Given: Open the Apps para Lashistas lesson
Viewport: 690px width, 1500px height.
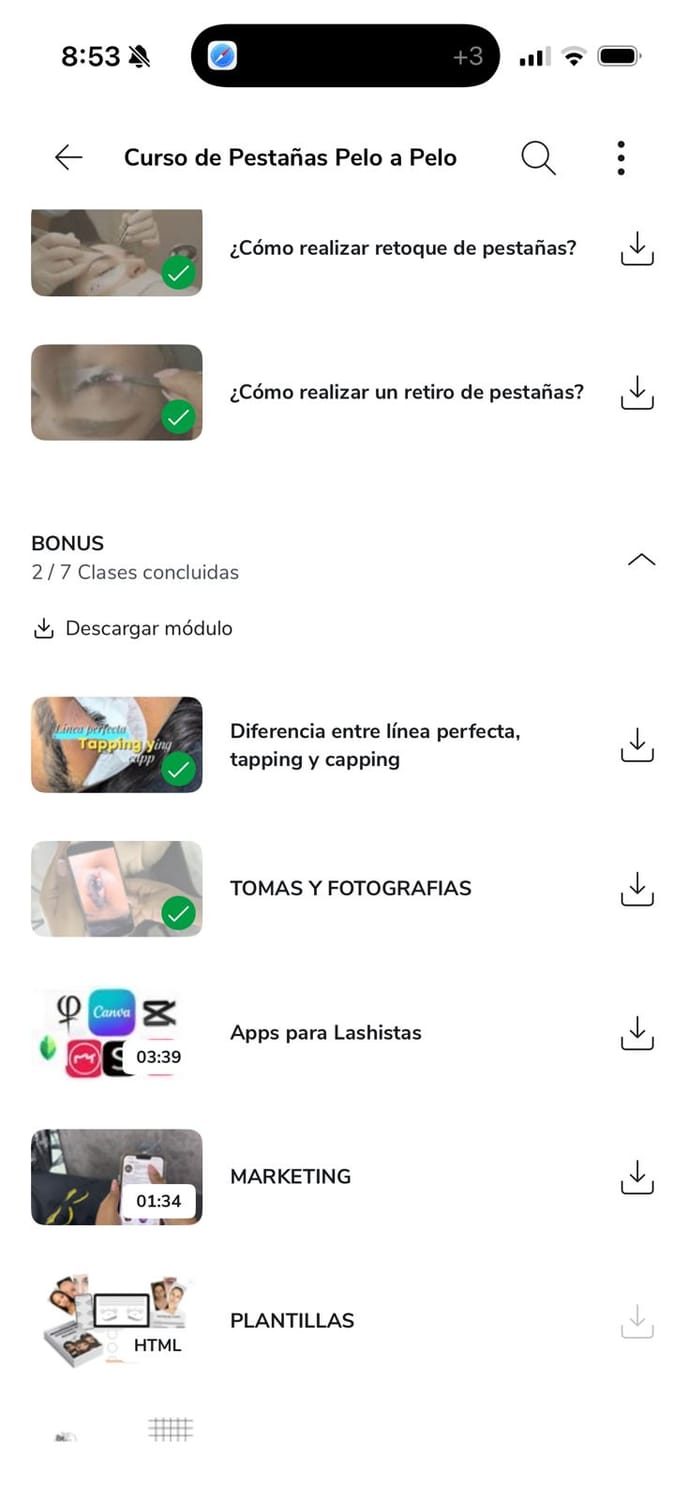Looking at the screenshot, I should [x=325, y=1033].
